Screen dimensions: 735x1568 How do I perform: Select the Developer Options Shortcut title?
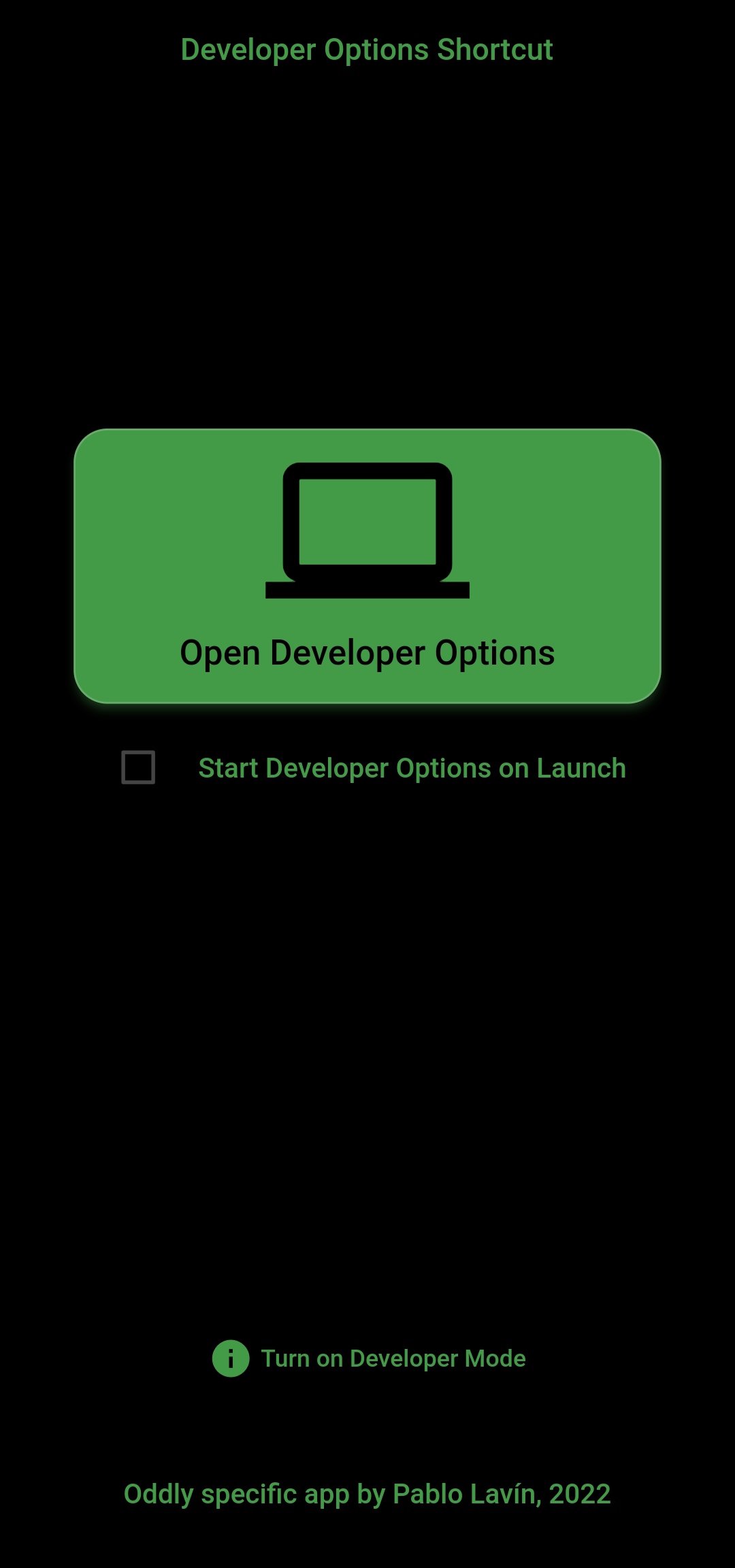367,49
